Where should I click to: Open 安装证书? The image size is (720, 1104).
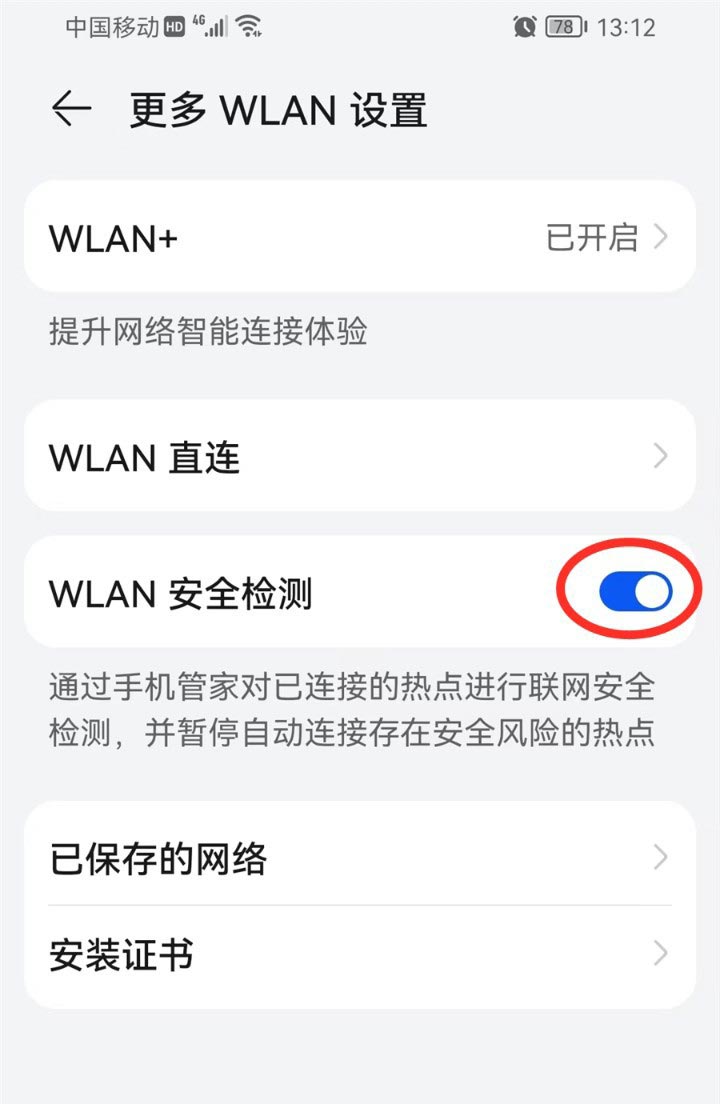pyautogui.click(x=359, y=955)
